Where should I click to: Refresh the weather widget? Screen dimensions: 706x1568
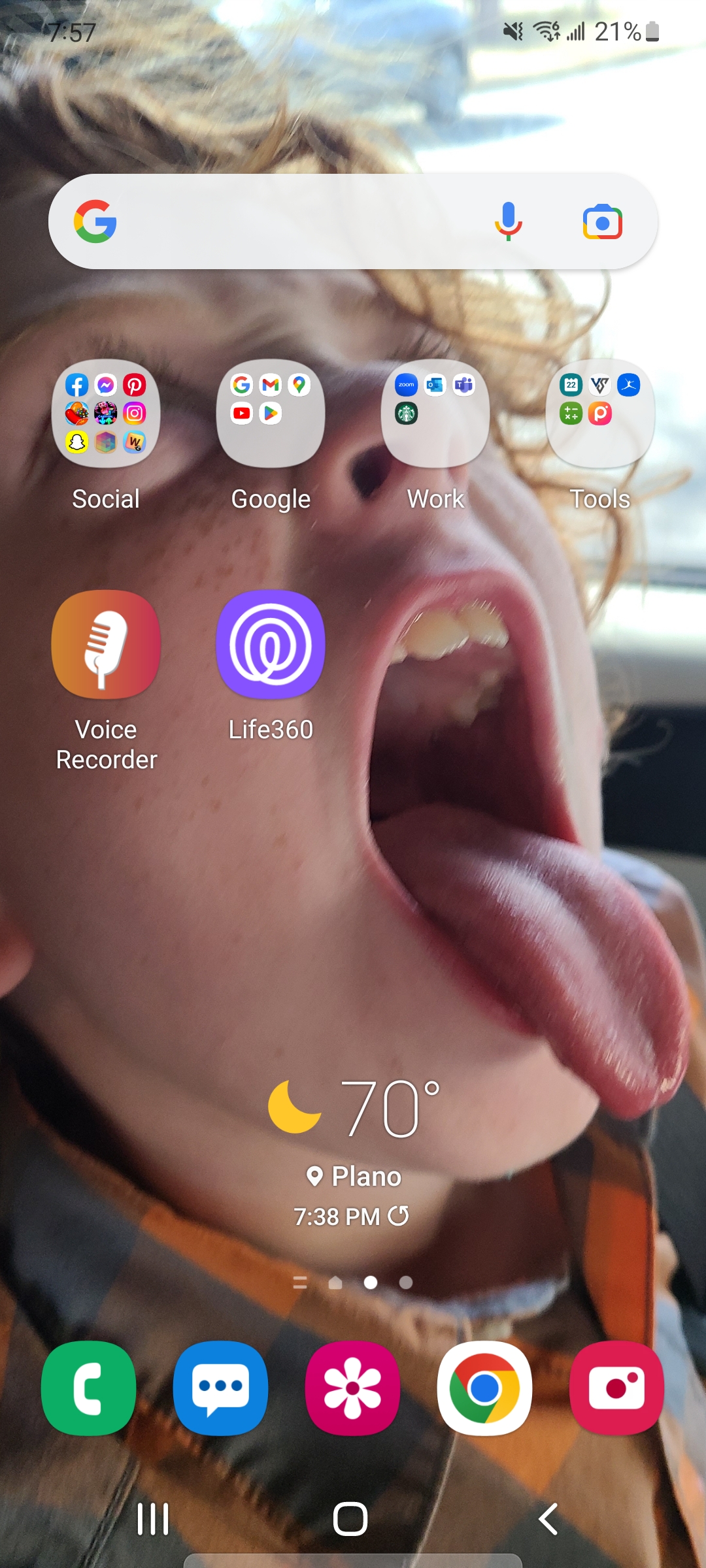398,1216
